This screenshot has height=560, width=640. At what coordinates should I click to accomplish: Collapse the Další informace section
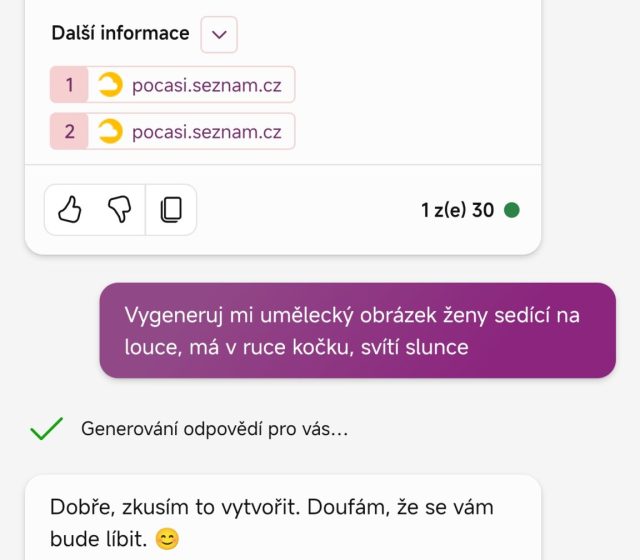click(x=219, y=35)
